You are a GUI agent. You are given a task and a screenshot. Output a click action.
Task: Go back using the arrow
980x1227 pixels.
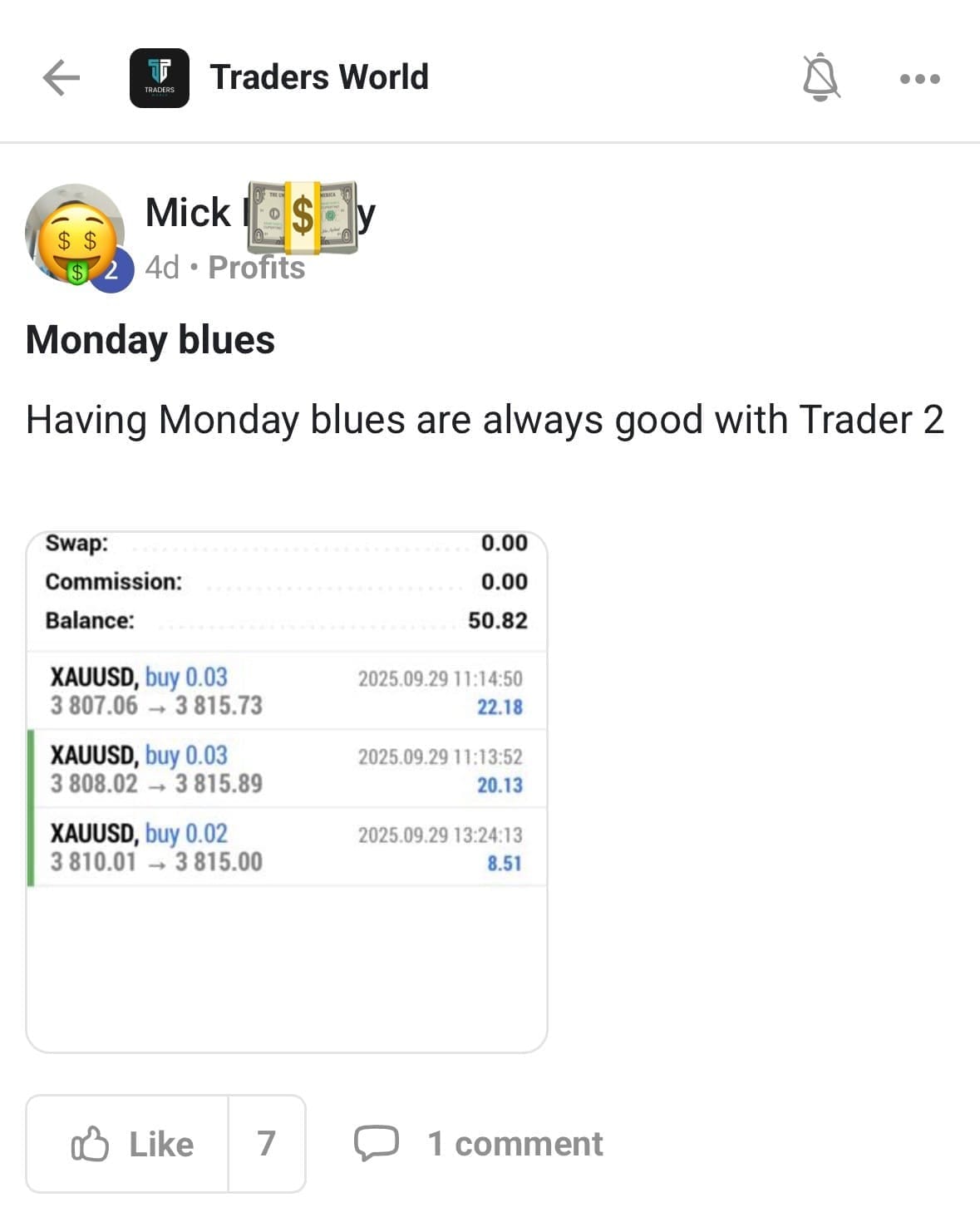tap(61, 78)
